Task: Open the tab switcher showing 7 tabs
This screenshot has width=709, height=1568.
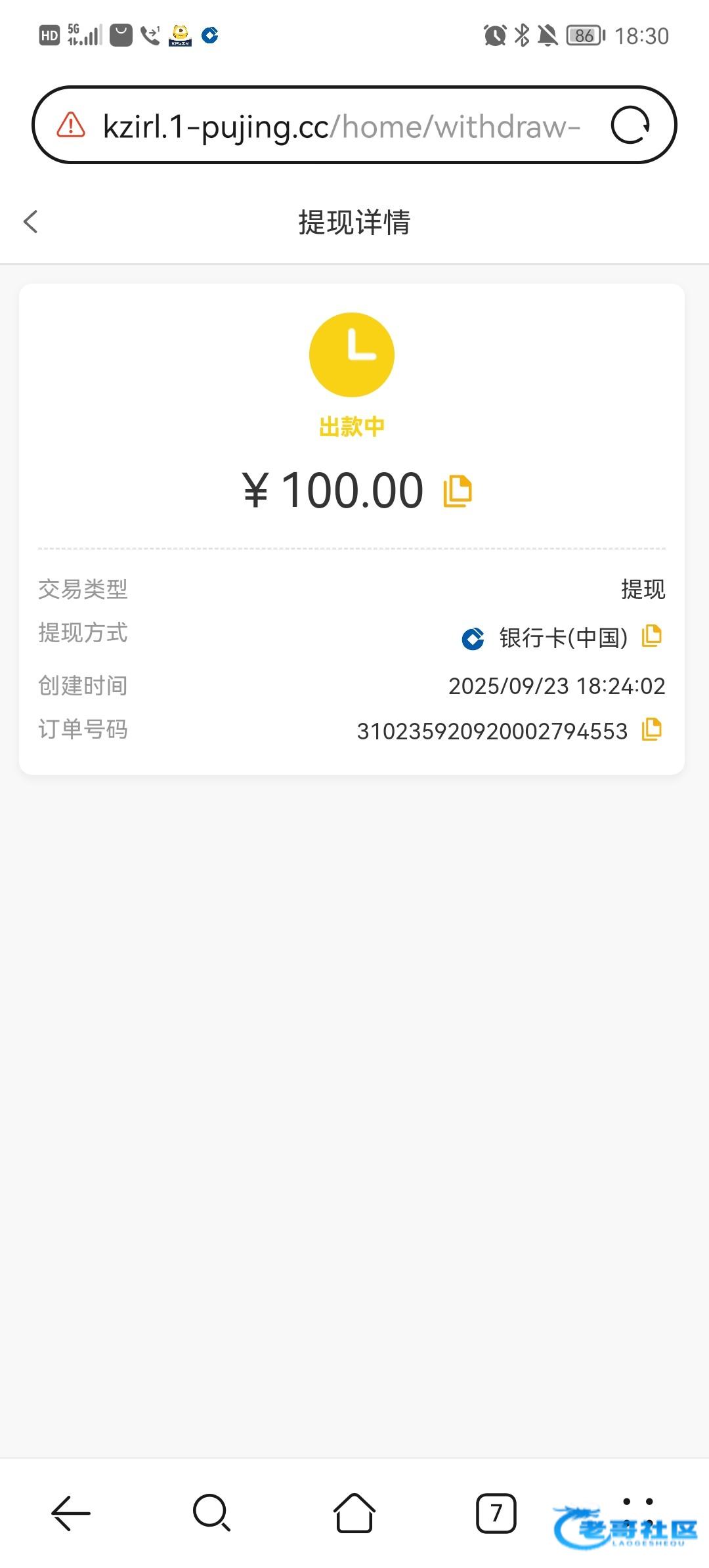Action: coord(496,1513)
